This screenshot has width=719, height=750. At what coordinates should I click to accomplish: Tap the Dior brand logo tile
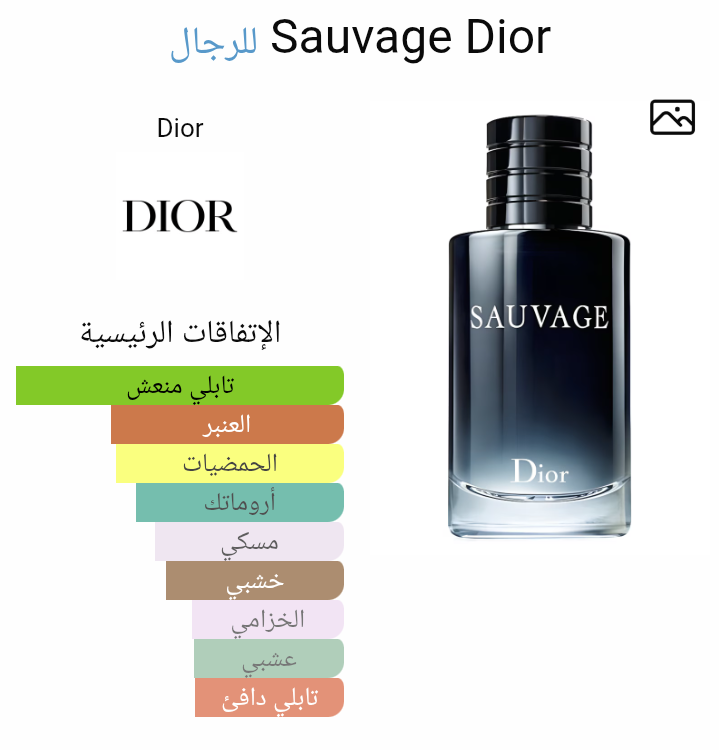(180, 216)
